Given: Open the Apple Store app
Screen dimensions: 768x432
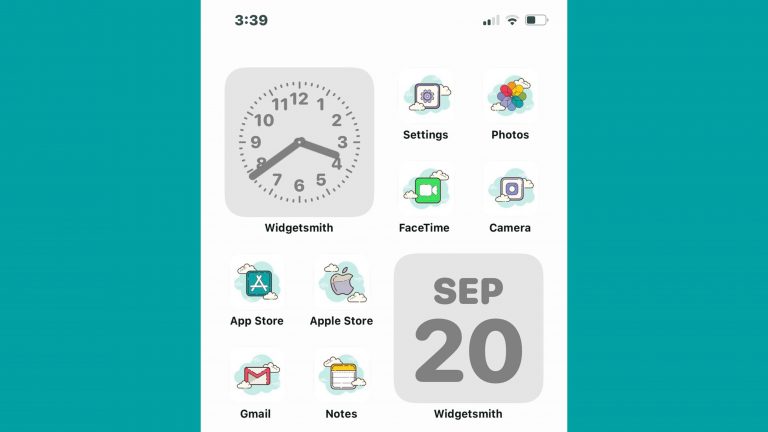Looking at the screenshot, I should [342, 283].
